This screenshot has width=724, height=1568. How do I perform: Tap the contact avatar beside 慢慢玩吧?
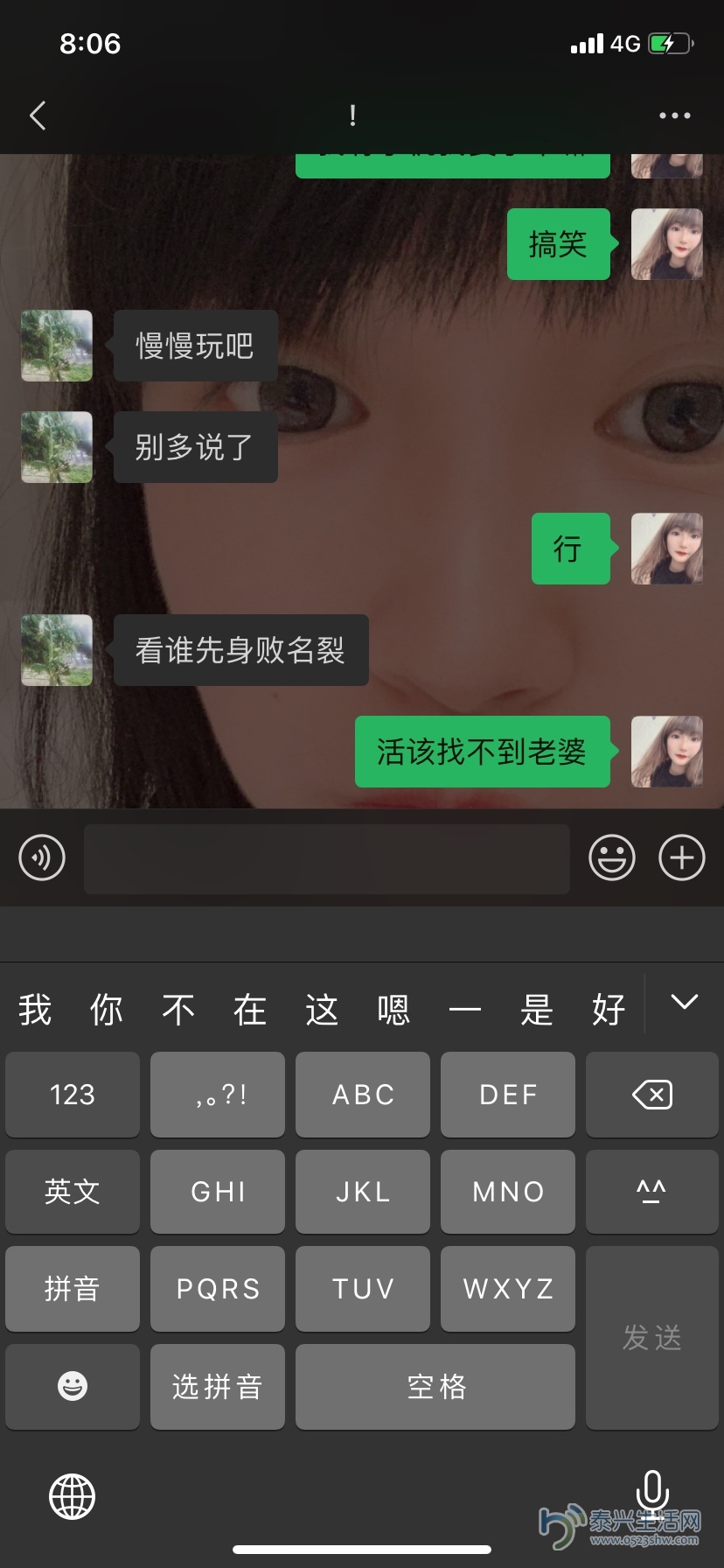57,346
